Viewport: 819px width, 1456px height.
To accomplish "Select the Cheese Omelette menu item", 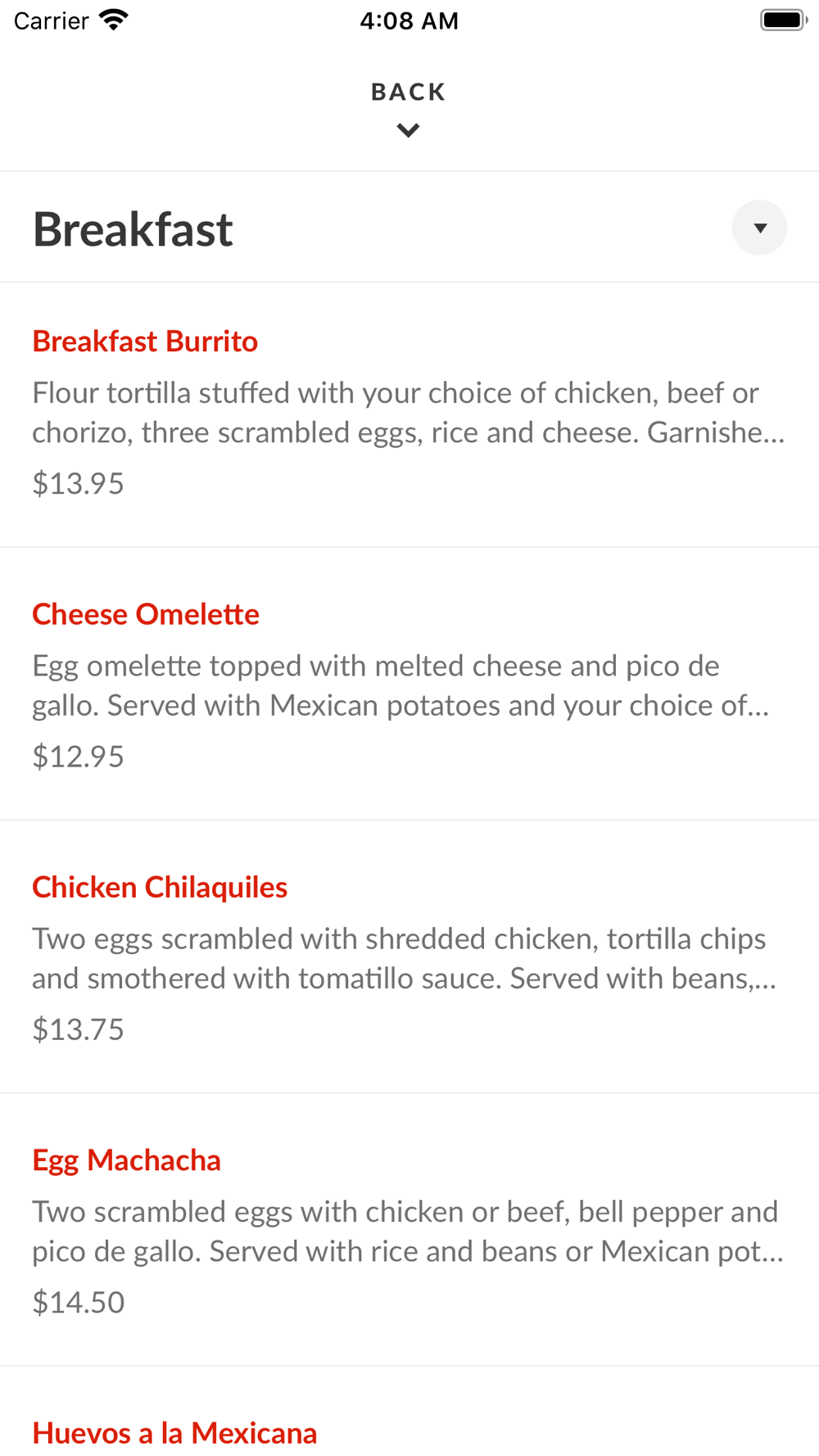I will 146,614.
